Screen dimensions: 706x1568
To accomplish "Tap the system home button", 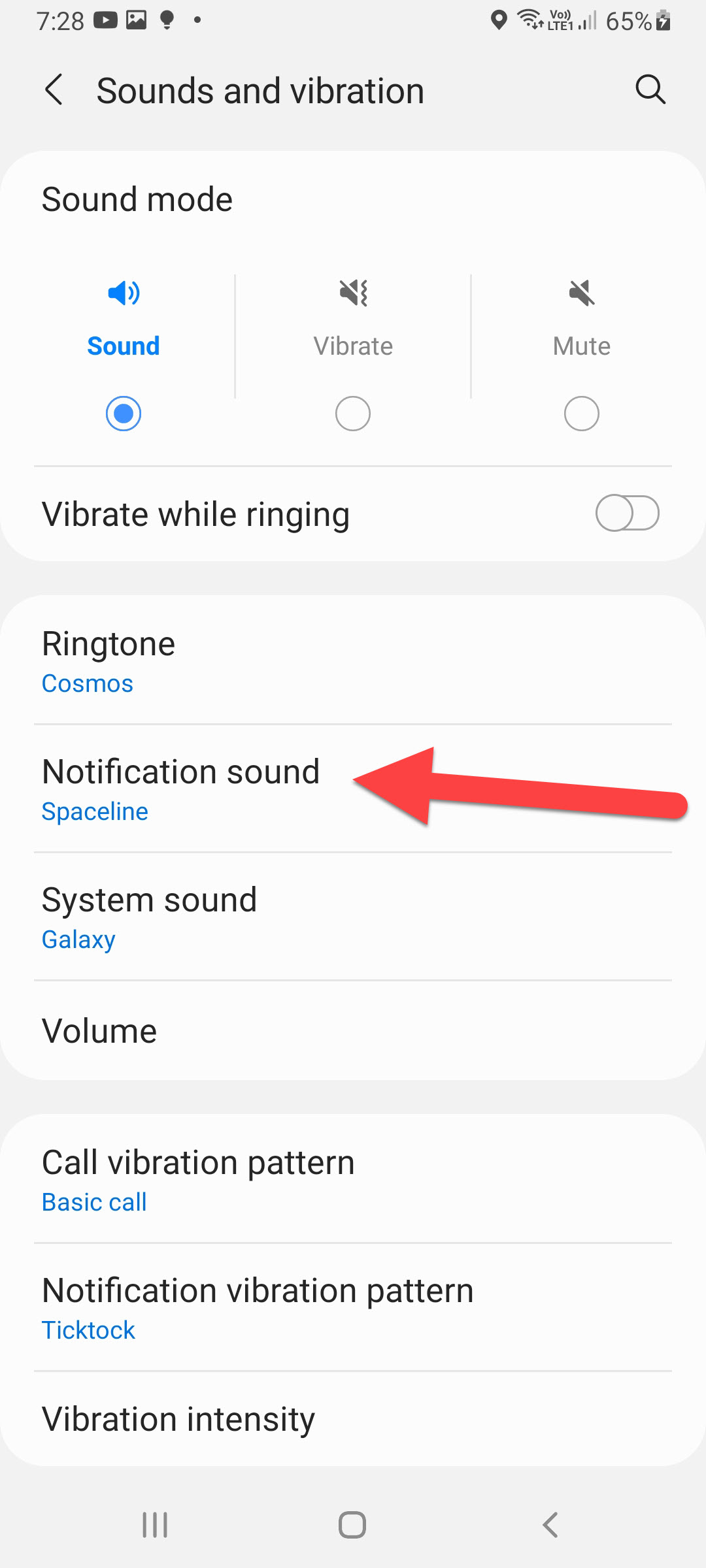I will [x=352, y=1525].
